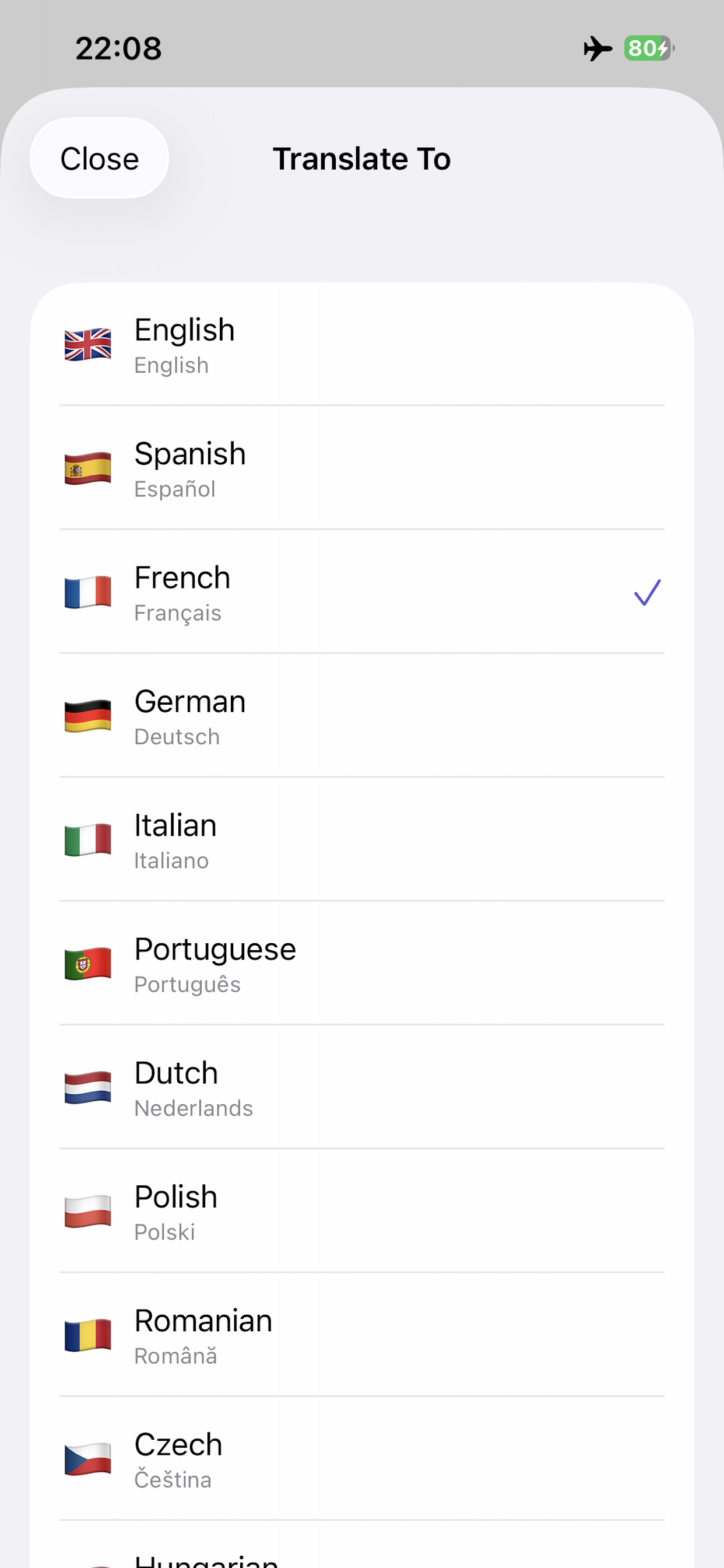
Task: Tap the checkmark next to French
Action: tap(646, 592)
